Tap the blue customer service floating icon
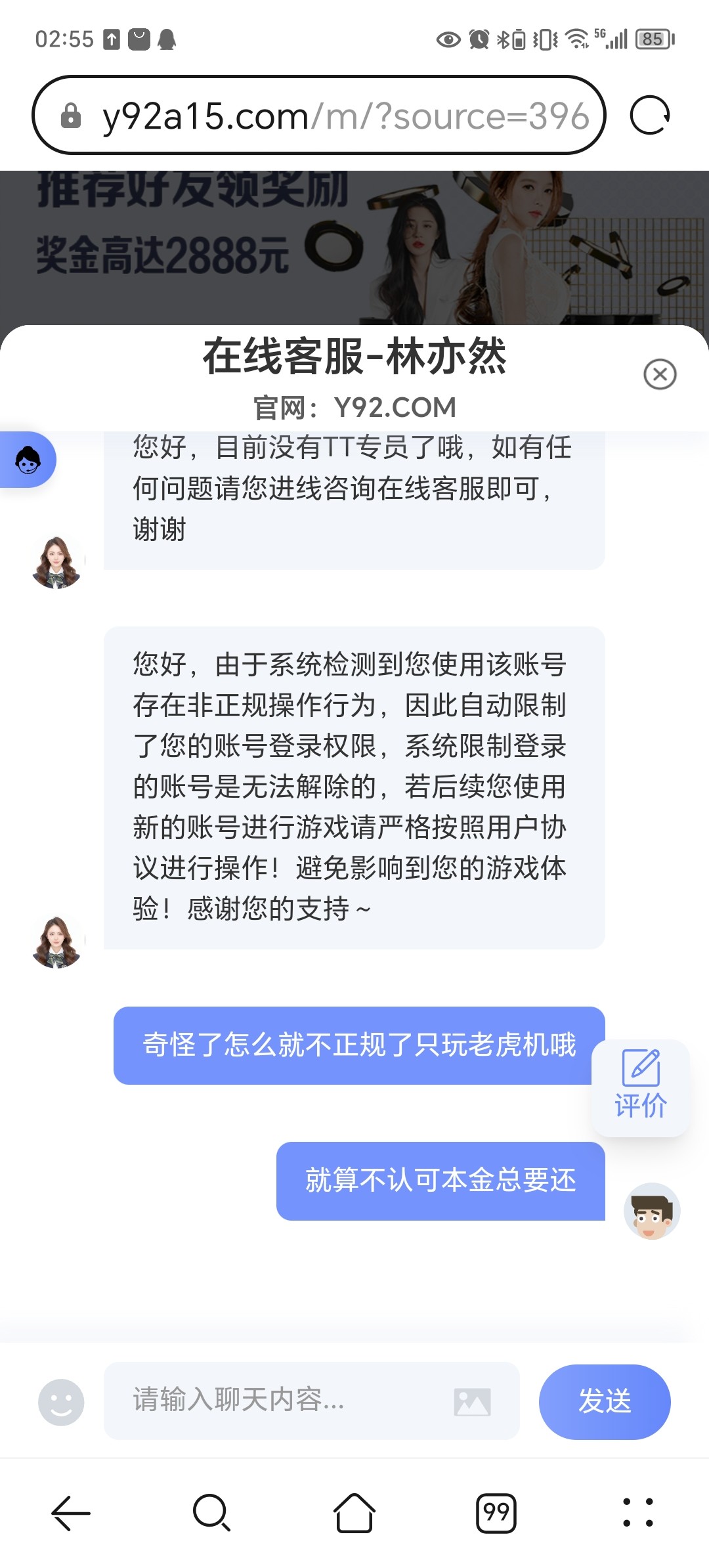 coord(28,460)
